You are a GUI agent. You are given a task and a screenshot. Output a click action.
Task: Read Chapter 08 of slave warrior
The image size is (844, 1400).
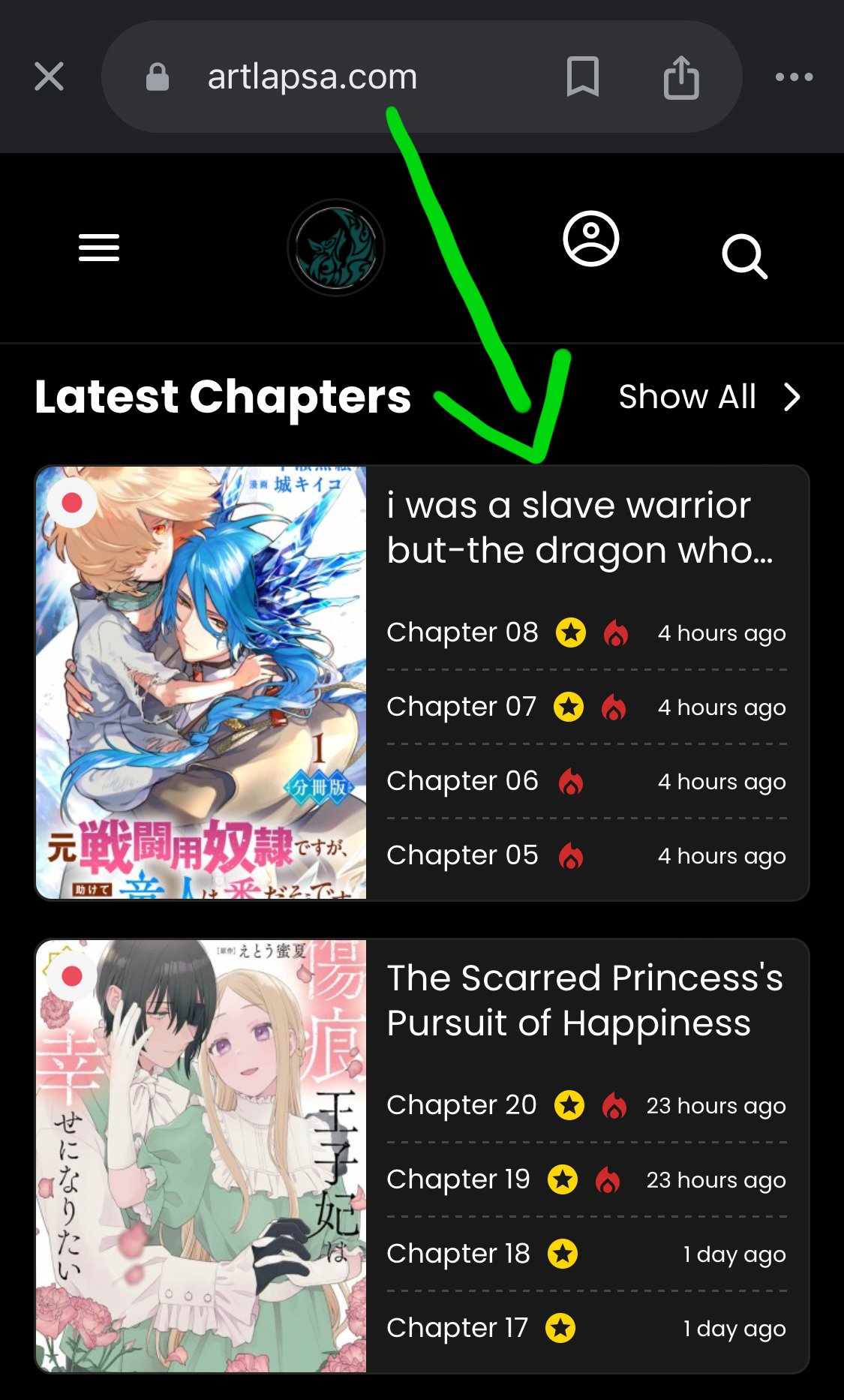[x=462, y=632]
